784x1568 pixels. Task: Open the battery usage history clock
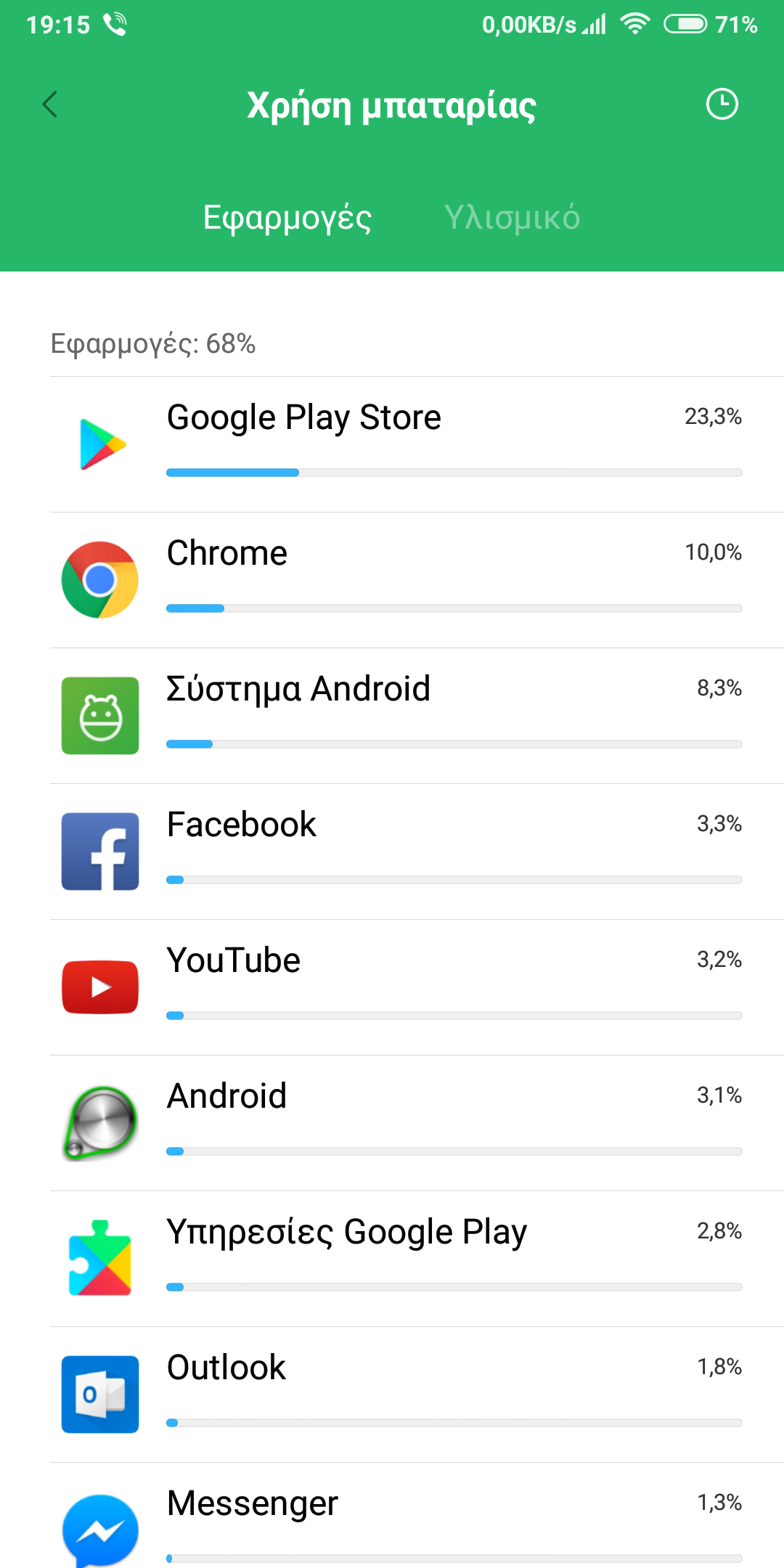722,105
